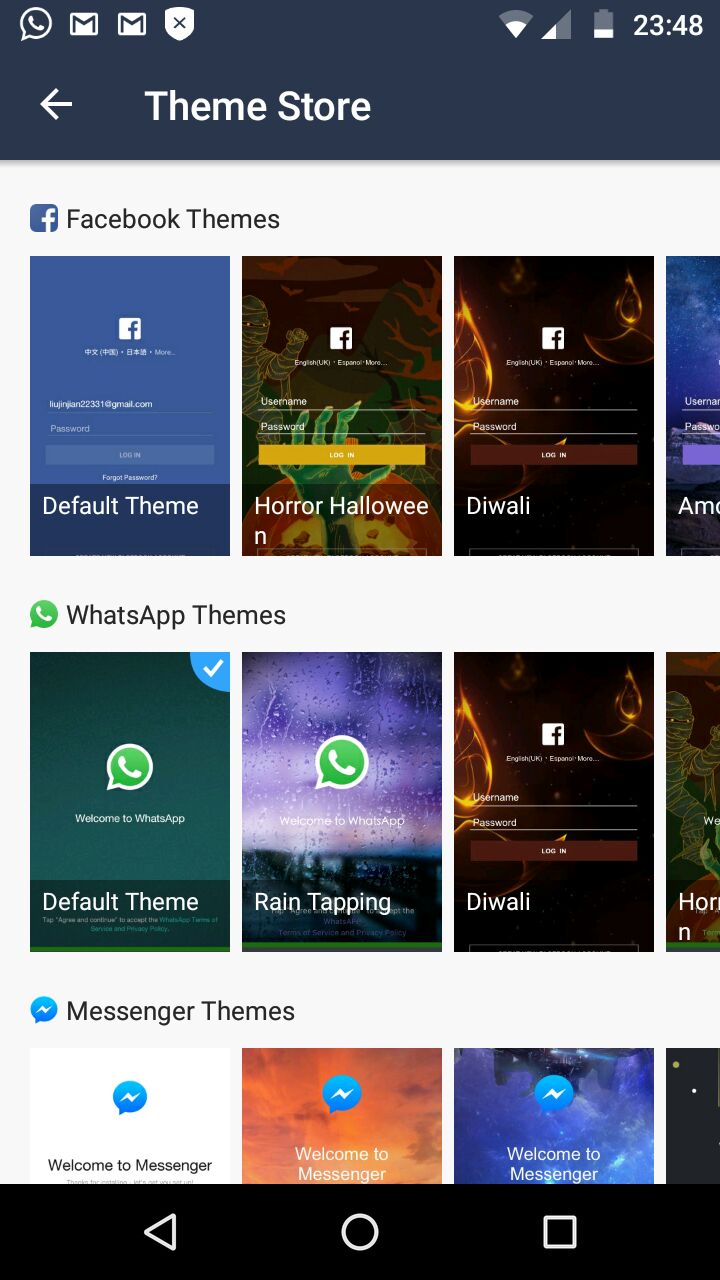720x1280 pixels.
Task: Open the orange sunset Messenger theme
Action: pyautogui.click(x=342, y=1116)
